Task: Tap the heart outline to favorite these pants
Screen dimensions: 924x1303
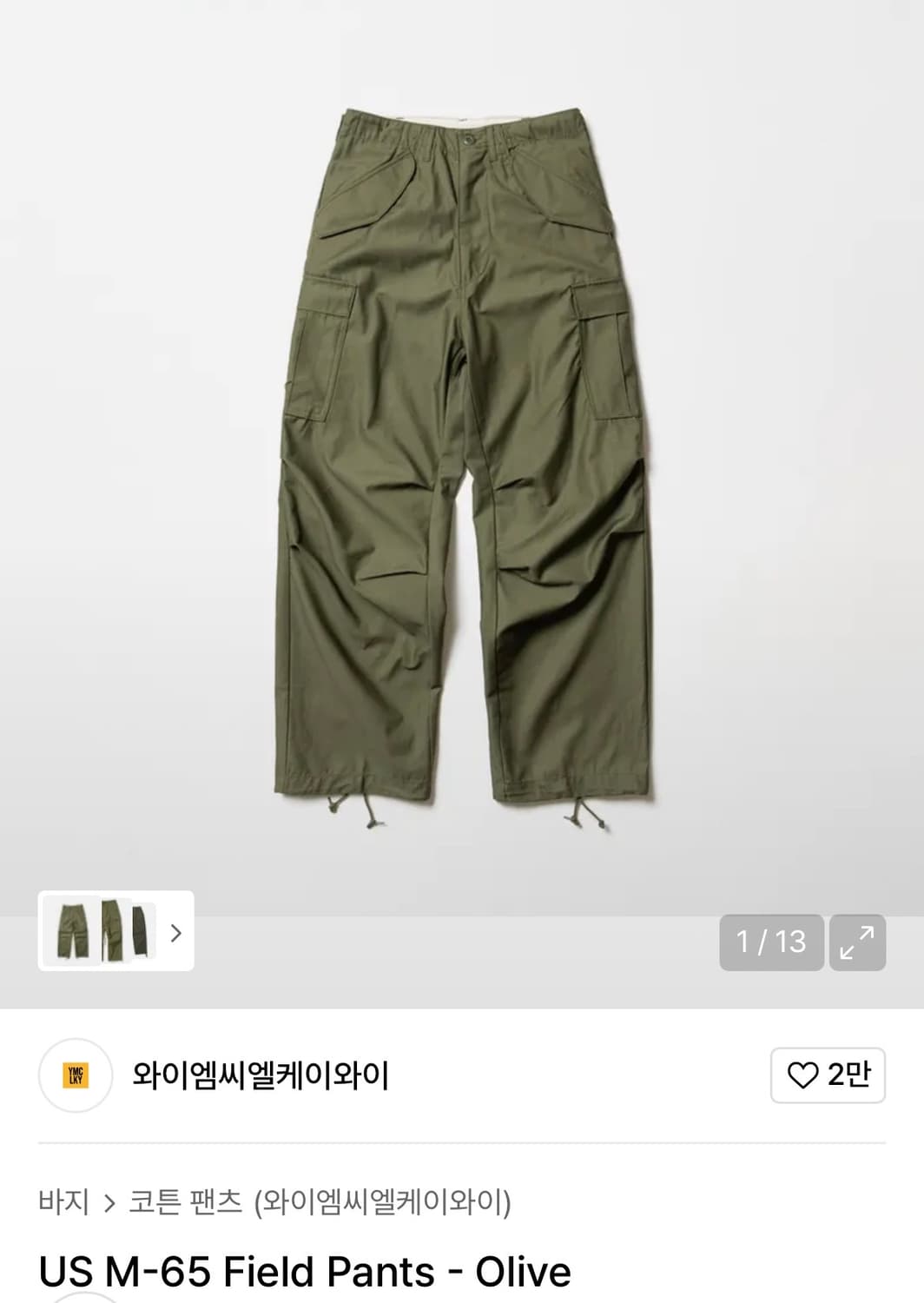Action: tap(801, 1075)
